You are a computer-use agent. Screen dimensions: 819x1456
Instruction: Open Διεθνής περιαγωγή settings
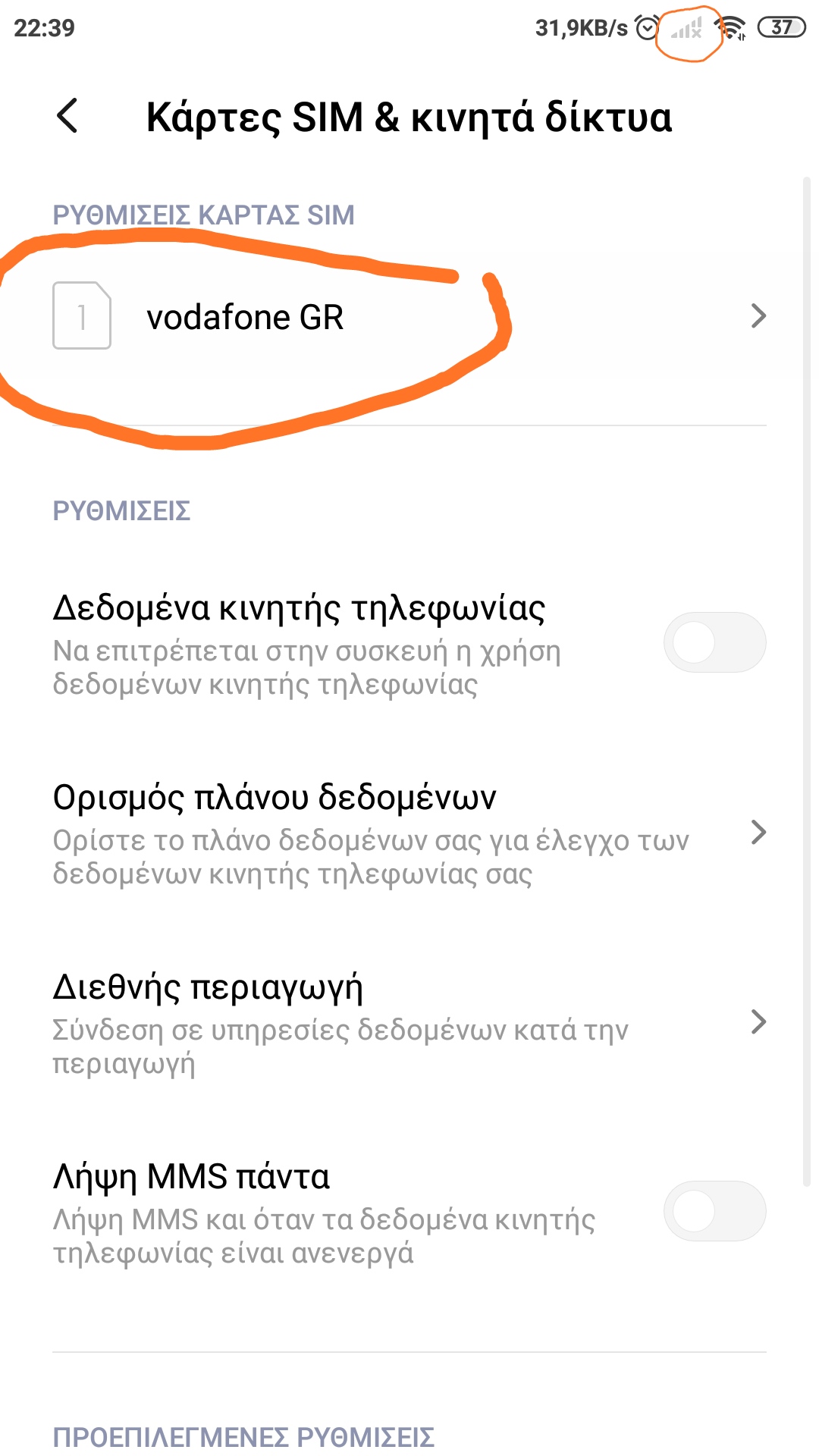click(x=409, y=1022)
